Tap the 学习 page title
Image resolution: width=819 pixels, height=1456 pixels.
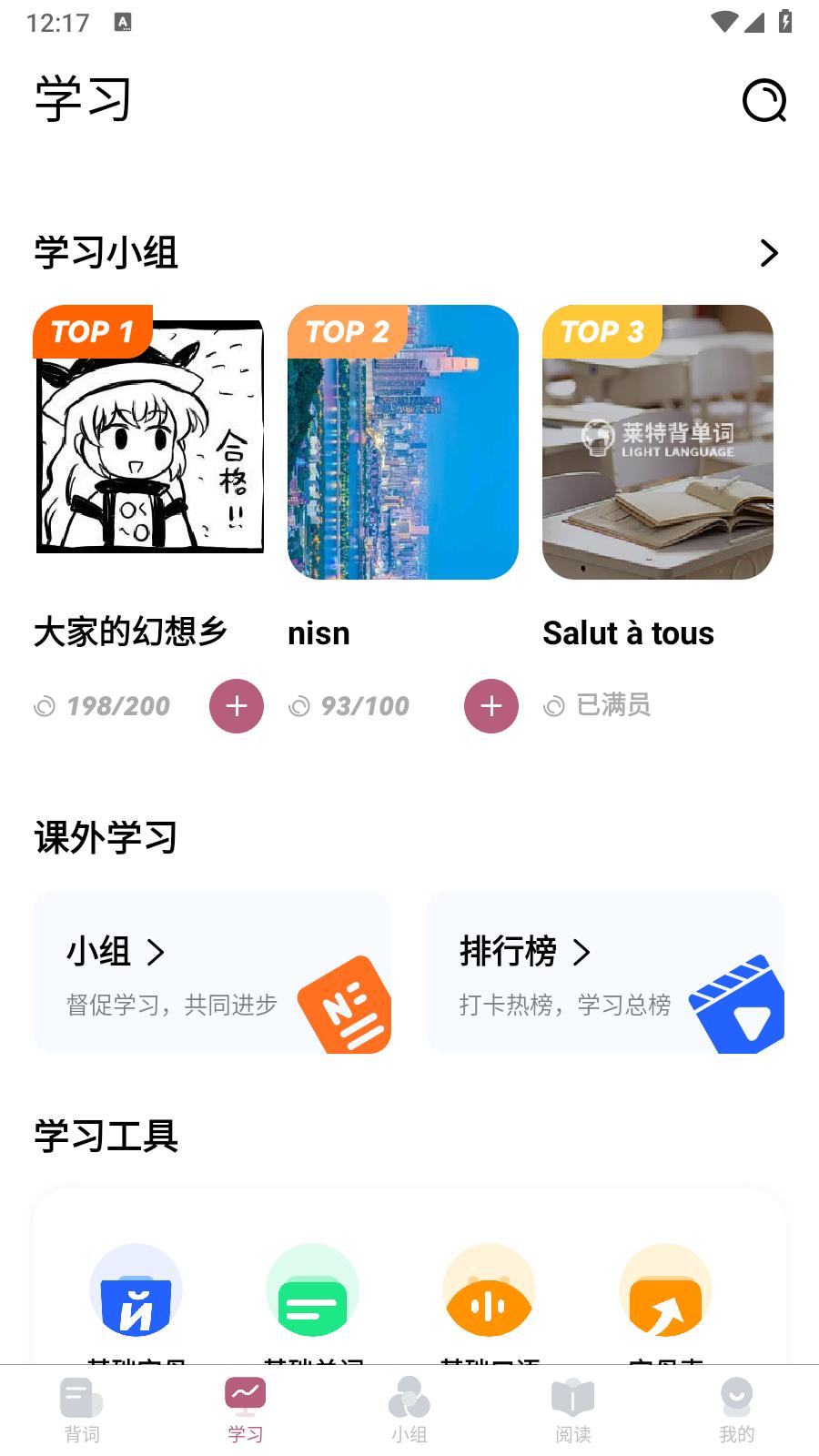[82, 98]
